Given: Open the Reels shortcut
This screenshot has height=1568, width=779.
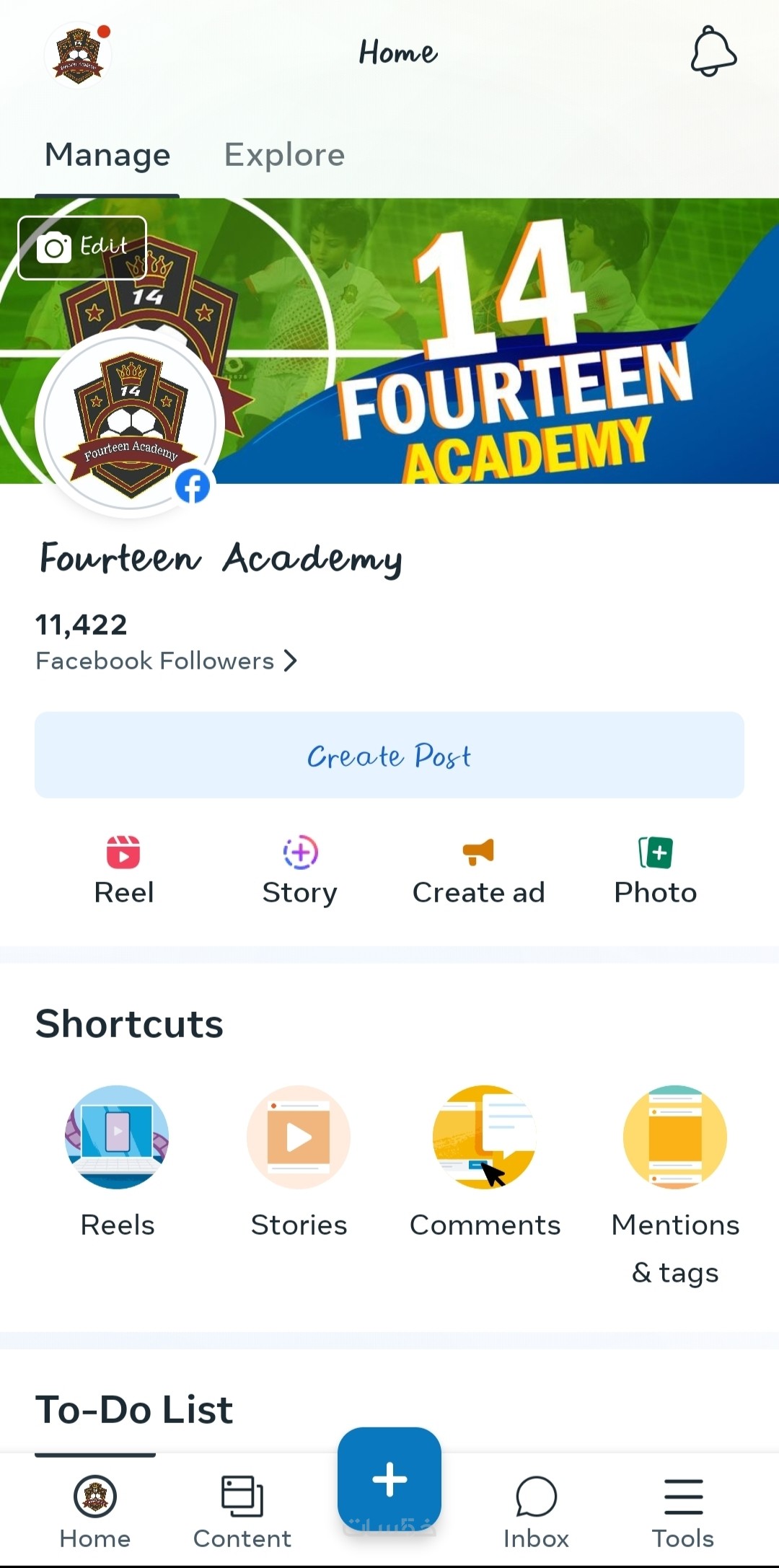Looking at the screenshot, I should [117, 1160].
